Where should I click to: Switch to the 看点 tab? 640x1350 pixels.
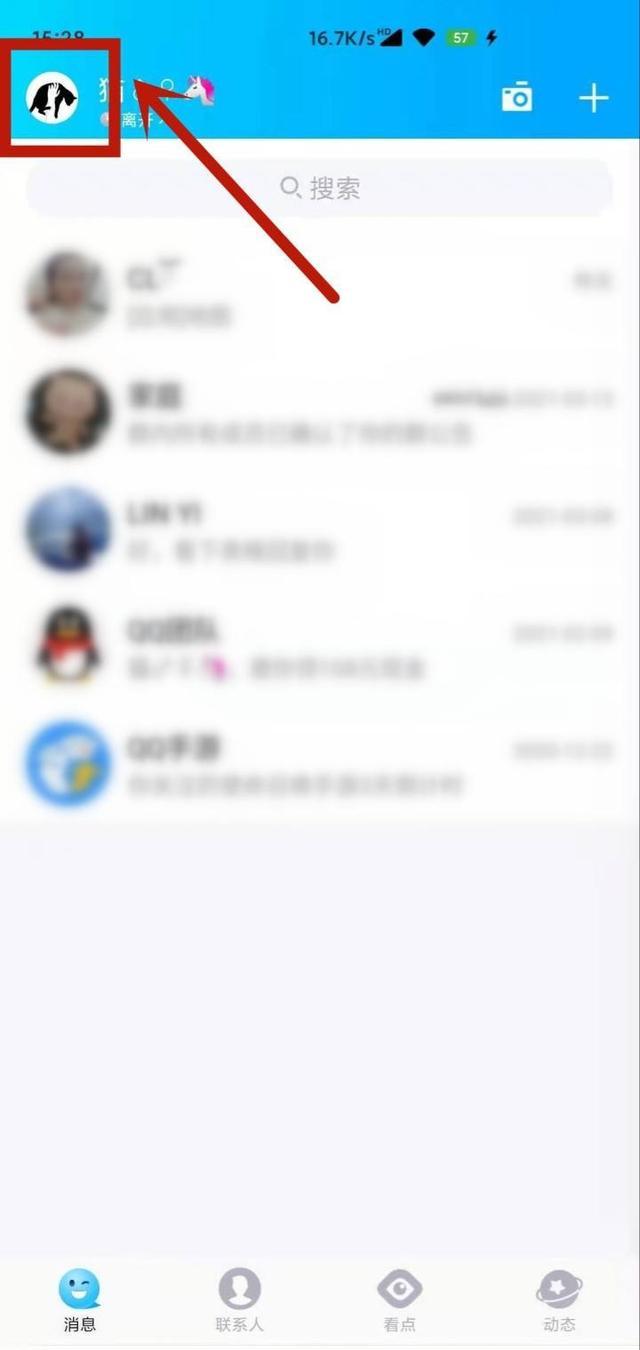(x=400, y=1300)
